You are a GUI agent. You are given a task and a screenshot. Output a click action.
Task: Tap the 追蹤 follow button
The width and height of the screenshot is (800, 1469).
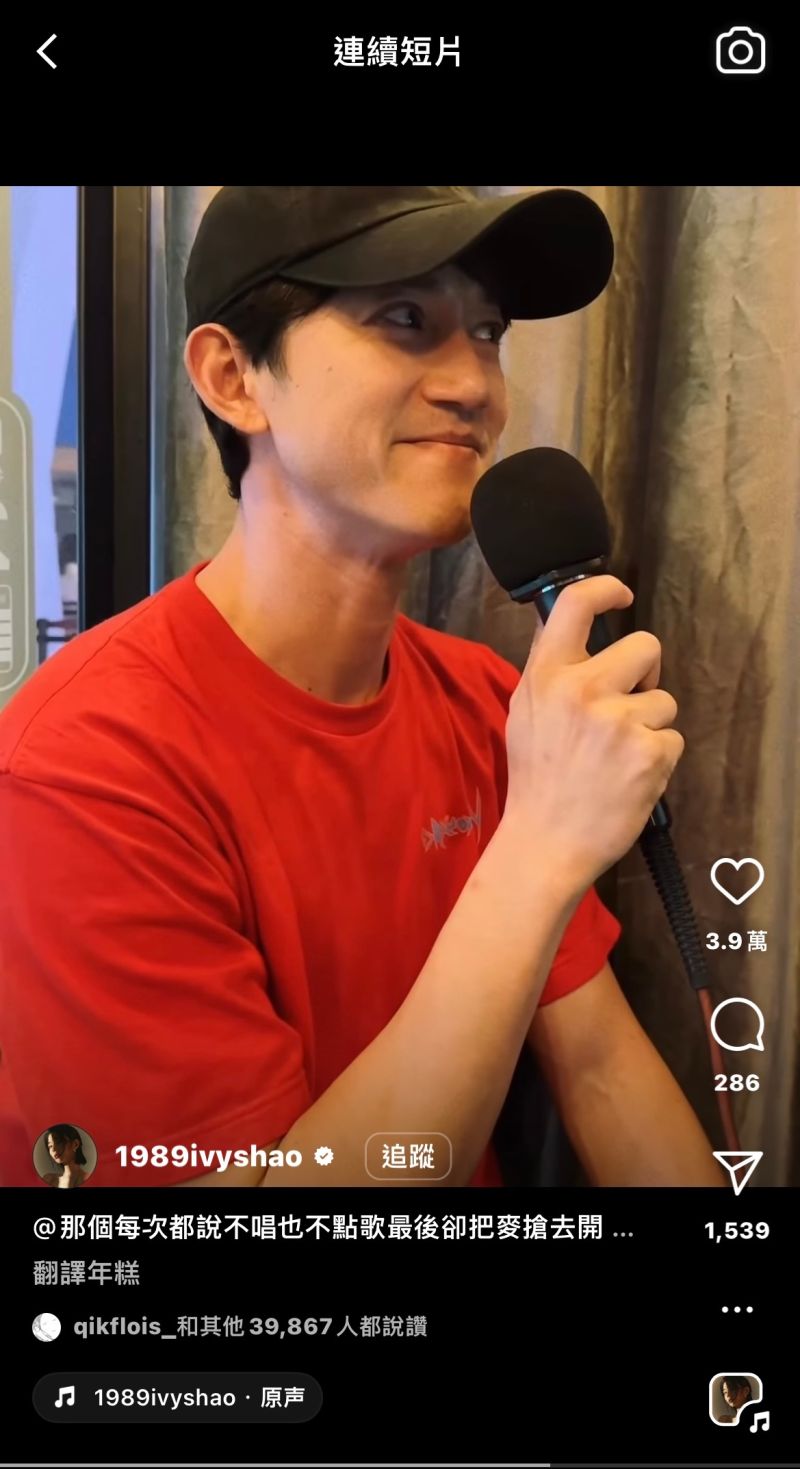pyautogui.click(x=408, y=1157)
